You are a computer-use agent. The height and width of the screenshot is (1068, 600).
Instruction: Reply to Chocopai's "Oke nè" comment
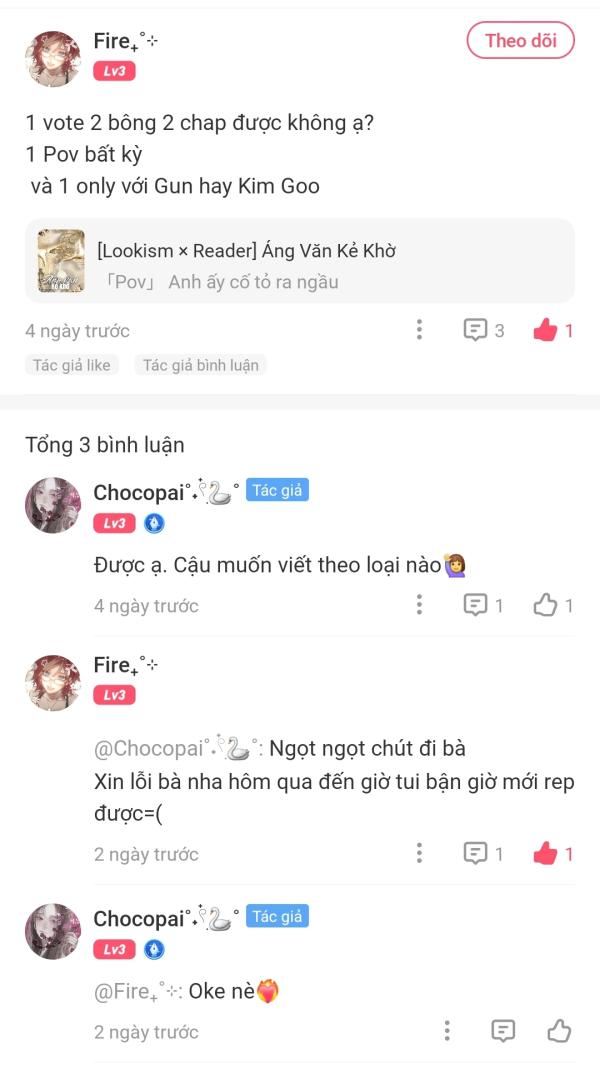pos(503,1031)
